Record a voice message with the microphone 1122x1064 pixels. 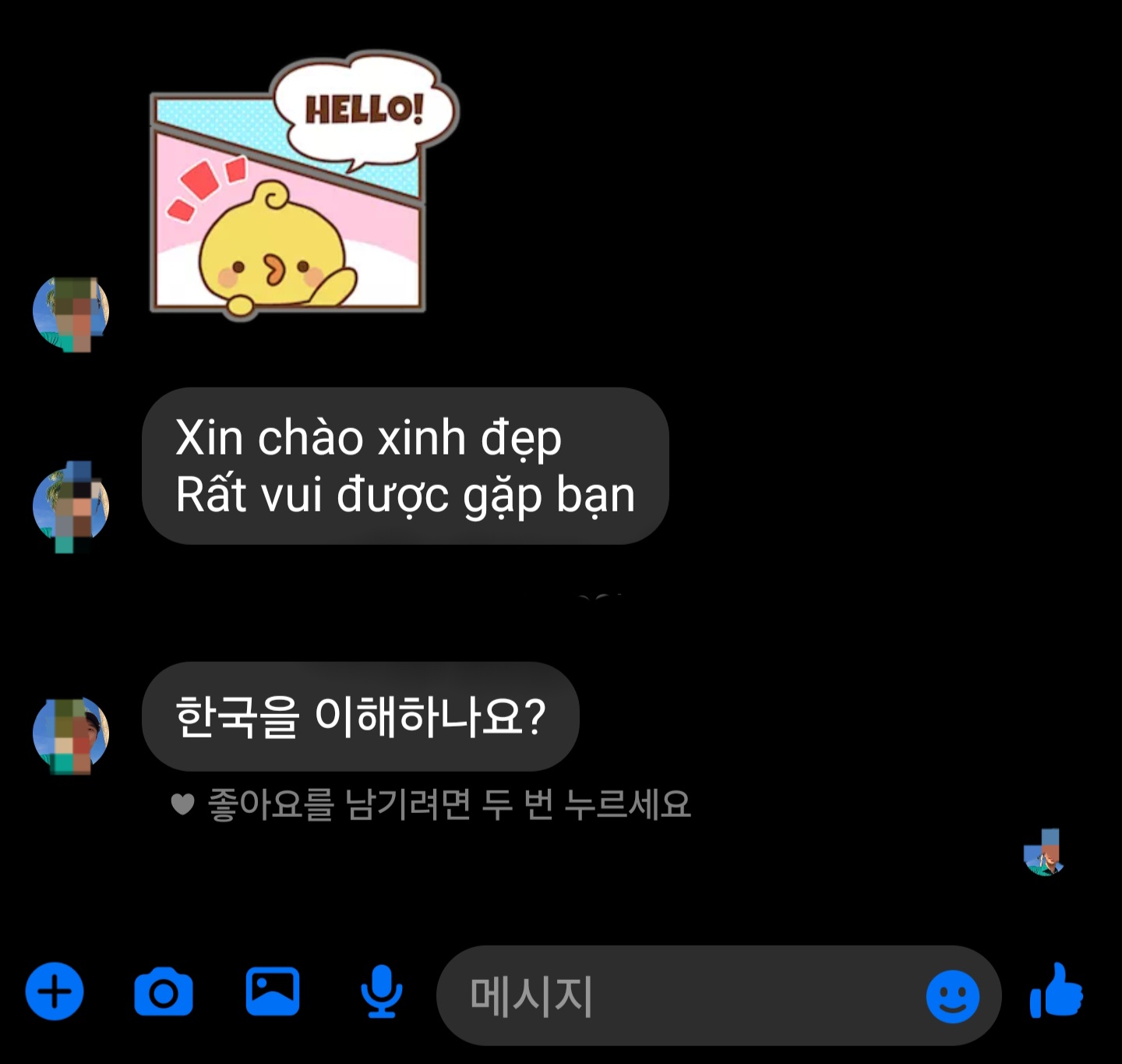[382, 992]
